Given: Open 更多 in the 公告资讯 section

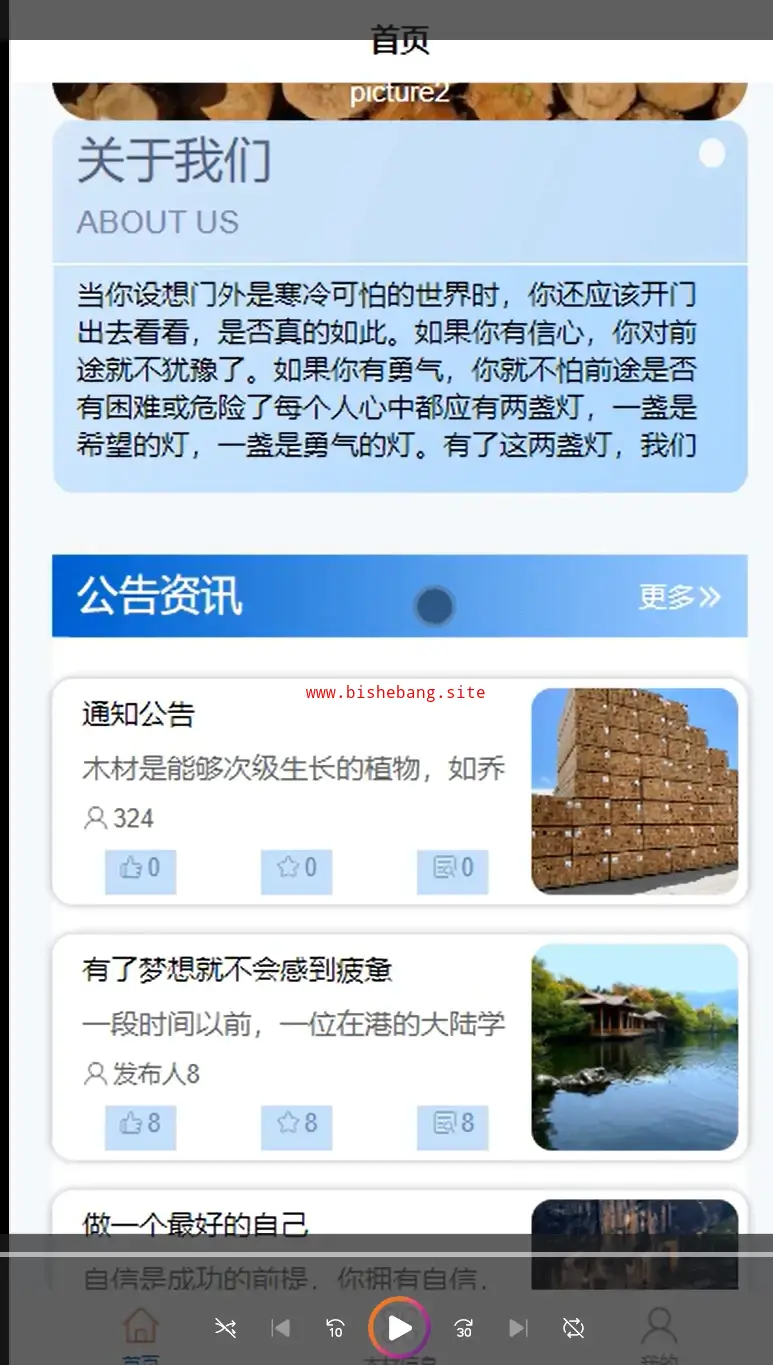Looking at the screenshot, I should pos(679,597).
